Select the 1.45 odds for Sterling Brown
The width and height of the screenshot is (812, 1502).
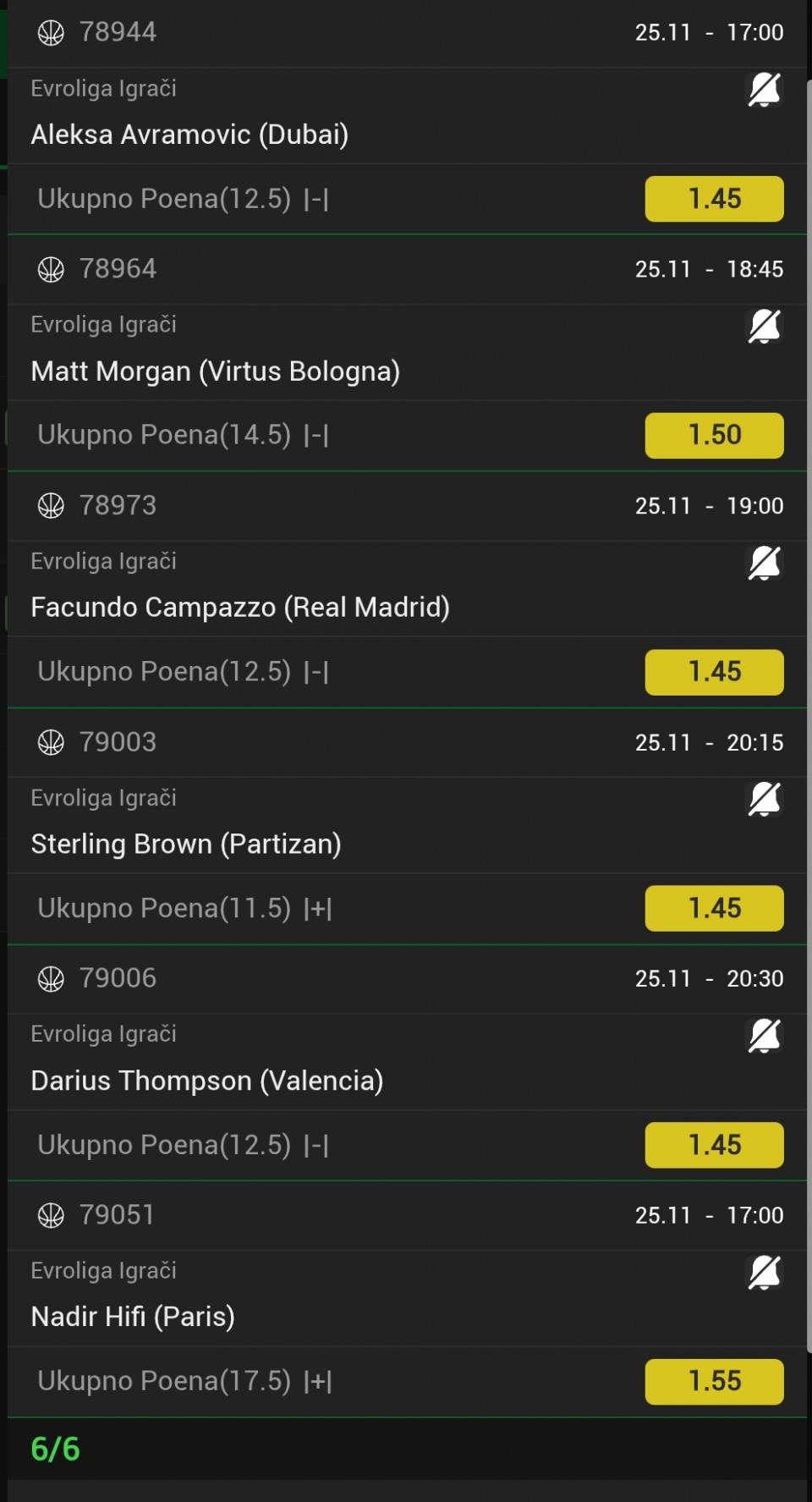714,908
